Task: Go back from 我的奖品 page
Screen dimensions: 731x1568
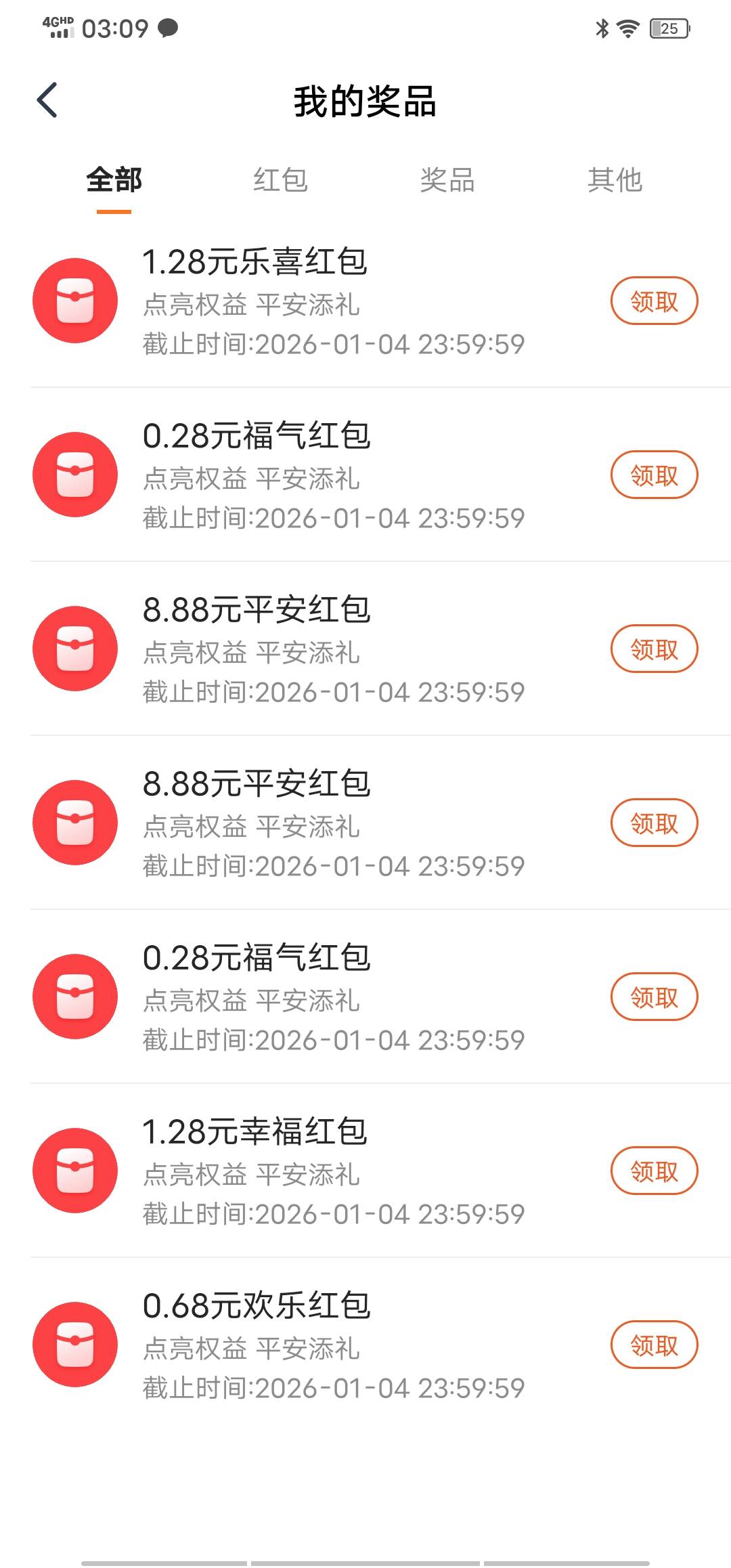Action: coord(47,100)
